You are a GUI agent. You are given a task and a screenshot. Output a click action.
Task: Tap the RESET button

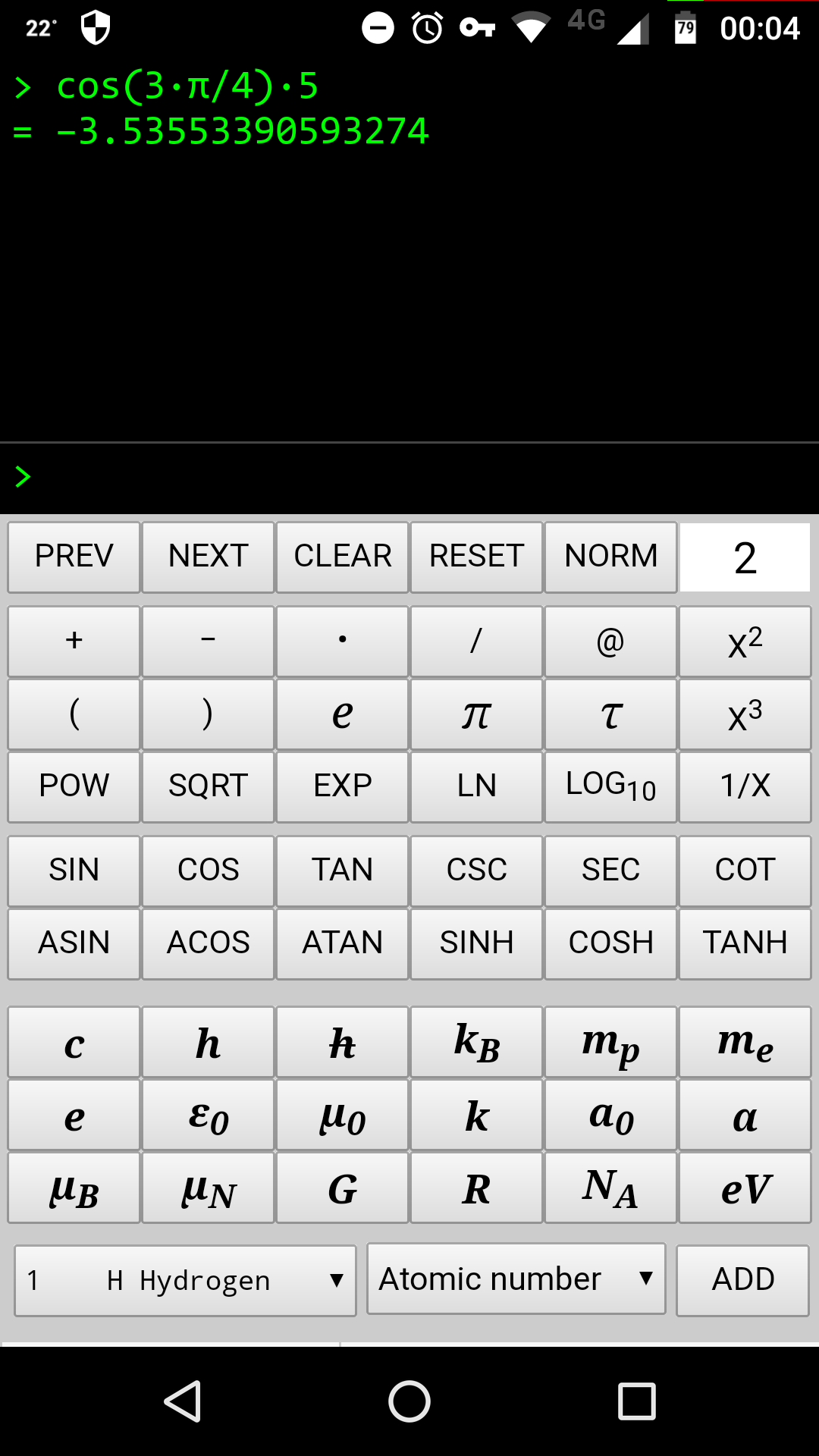pos(476,557)
